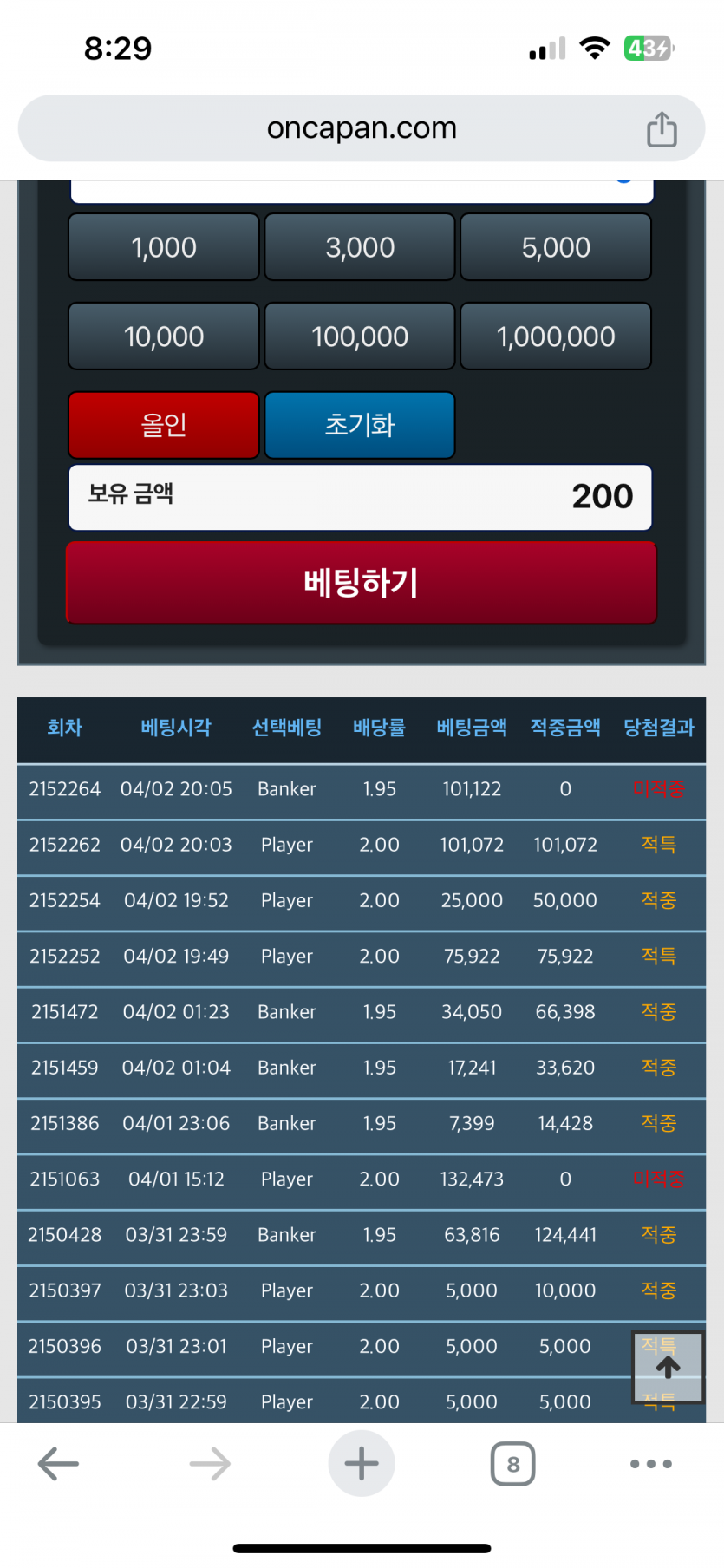724x1568 pixels.
Task: Add 100,000 to the bet amount
Action: [x=360, y=336]
